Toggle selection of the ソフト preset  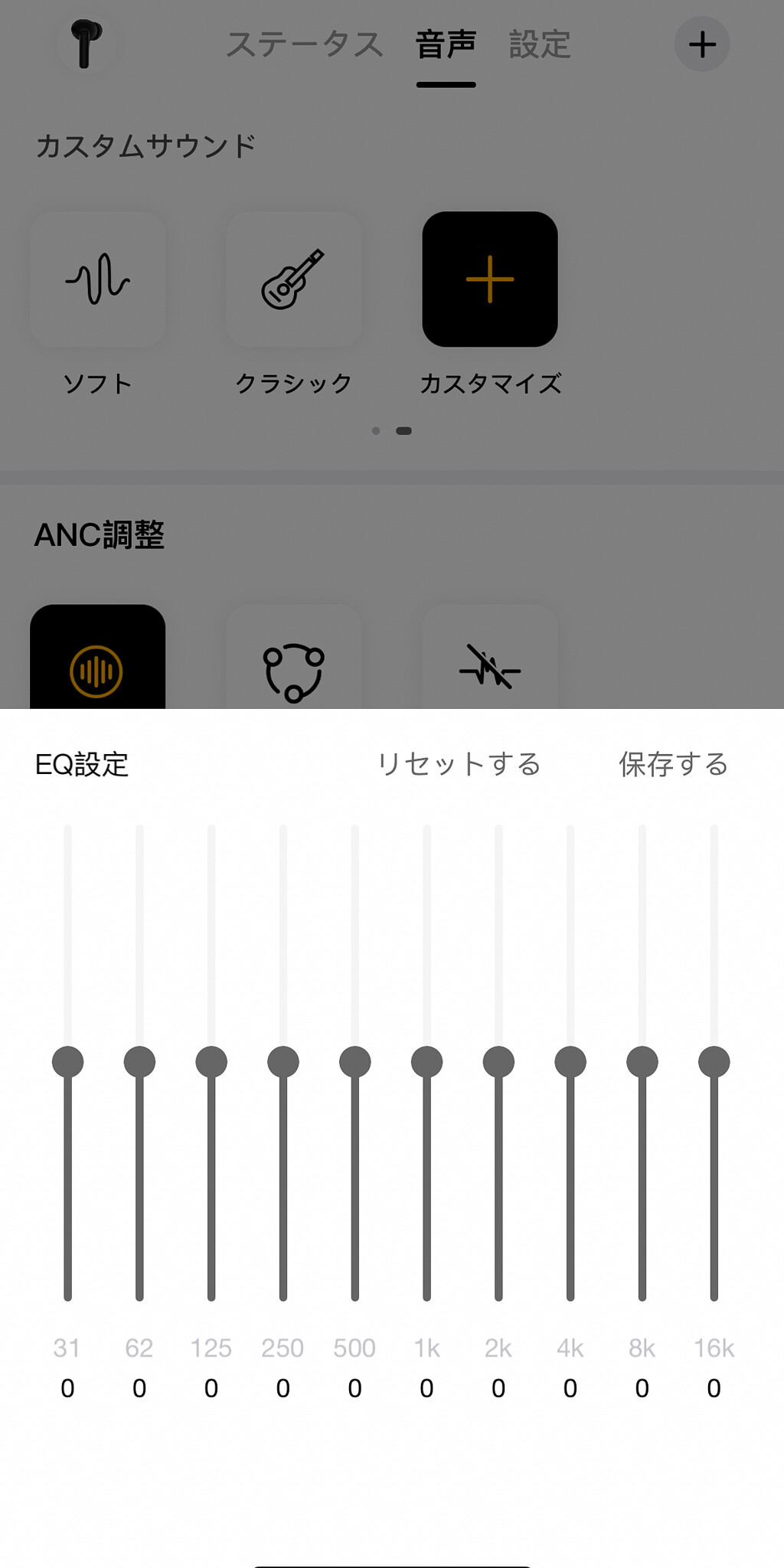97,279
